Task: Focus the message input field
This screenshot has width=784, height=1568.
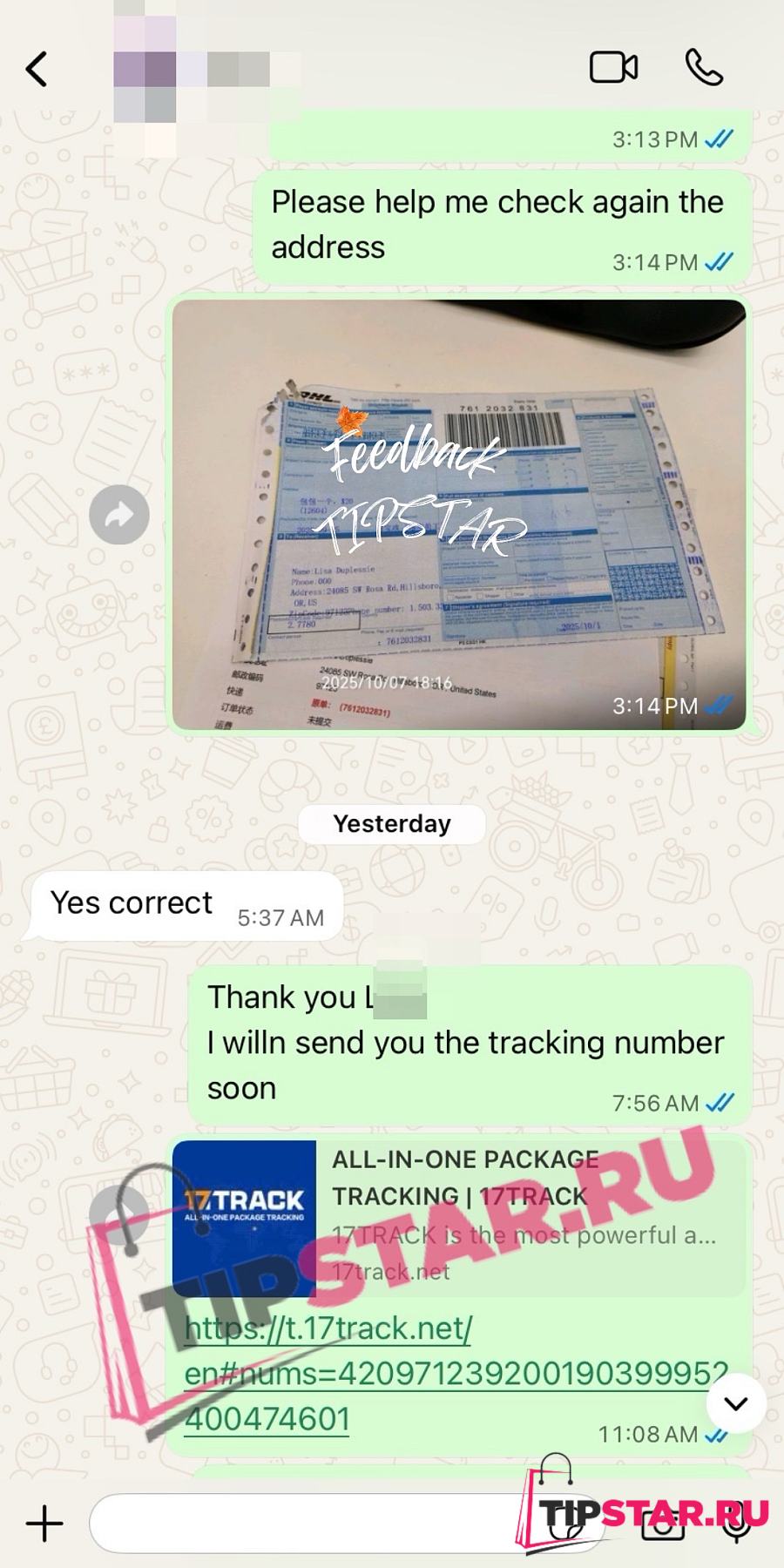Action: point(305,1523)
